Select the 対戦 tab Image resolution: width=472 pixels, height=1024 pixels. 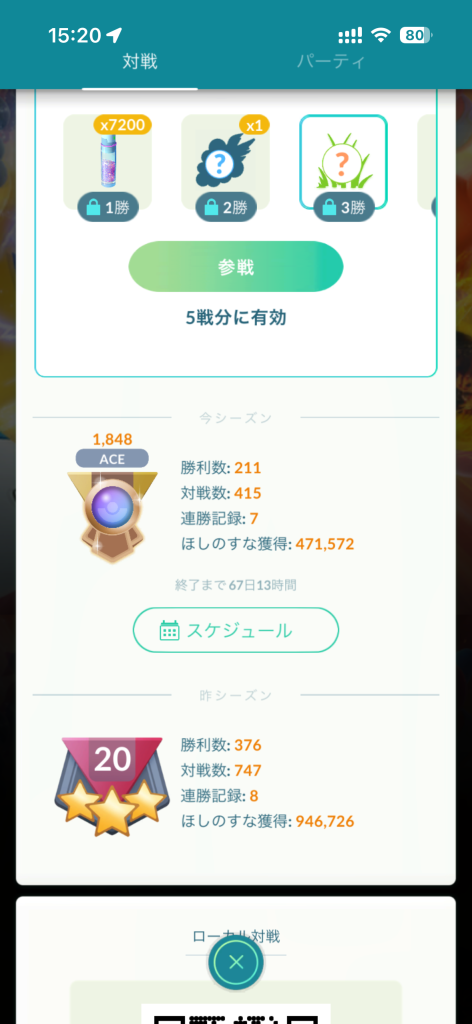pos(140,62)
